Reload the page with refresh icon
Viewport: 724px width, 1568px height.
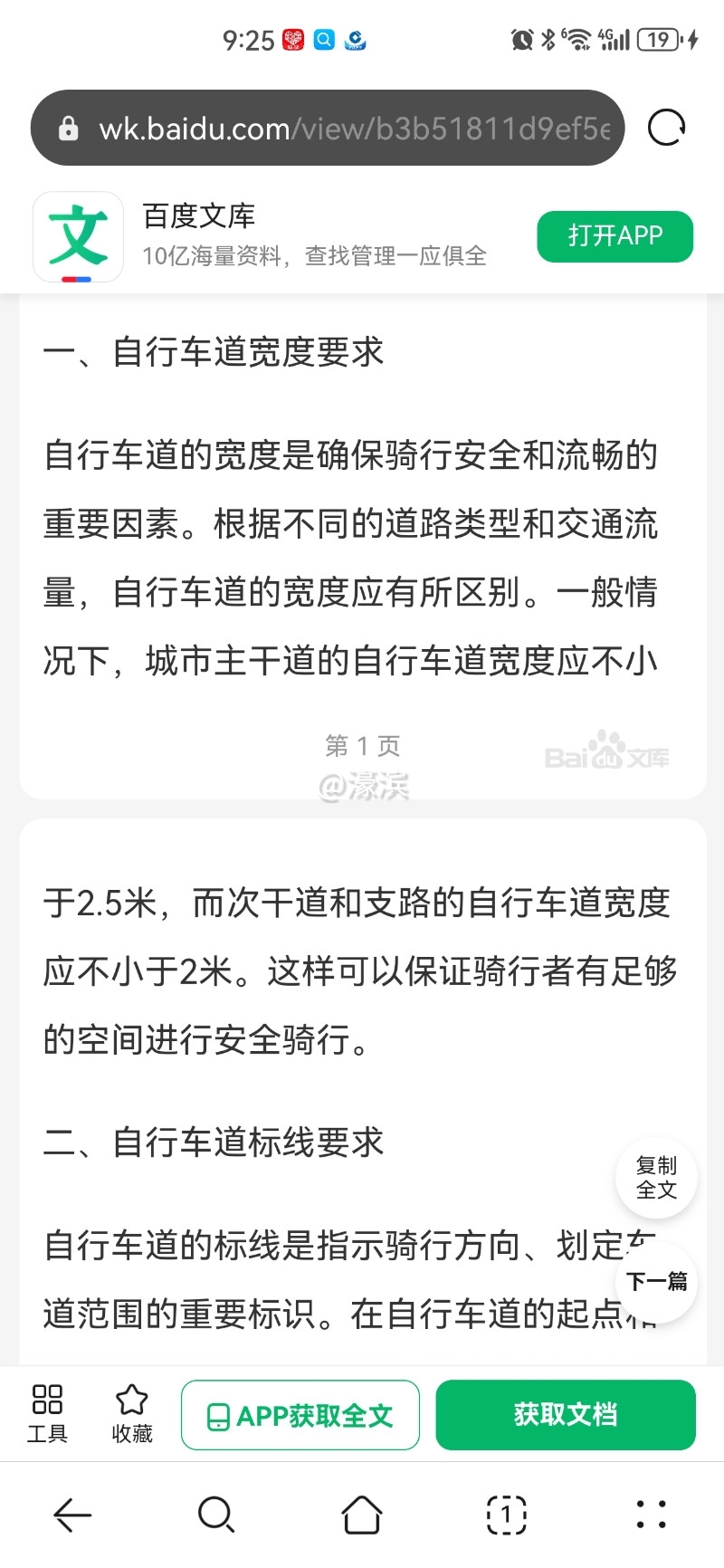pyautogui.click(x=667, y=128)
